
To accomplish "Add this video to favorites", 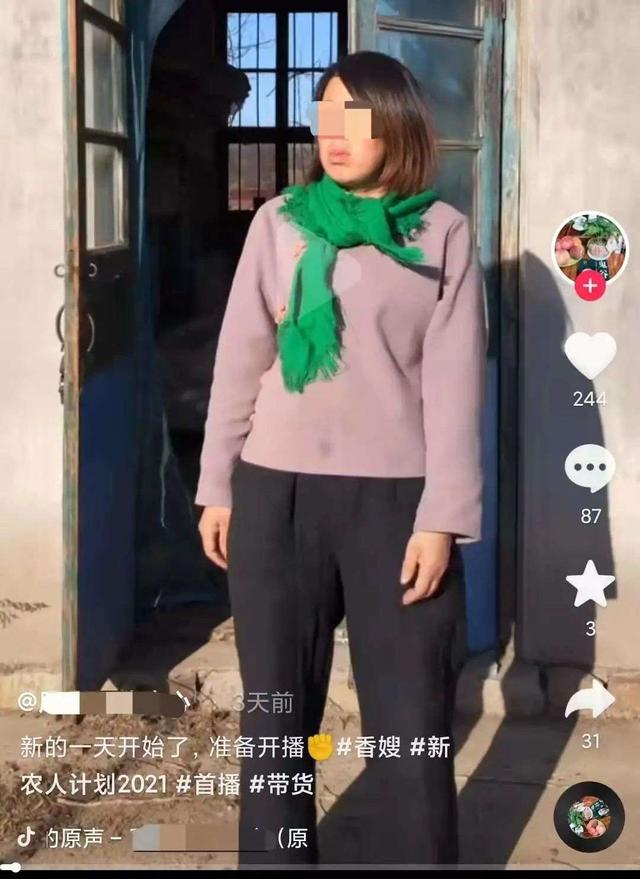I will [x=590, y=584].
